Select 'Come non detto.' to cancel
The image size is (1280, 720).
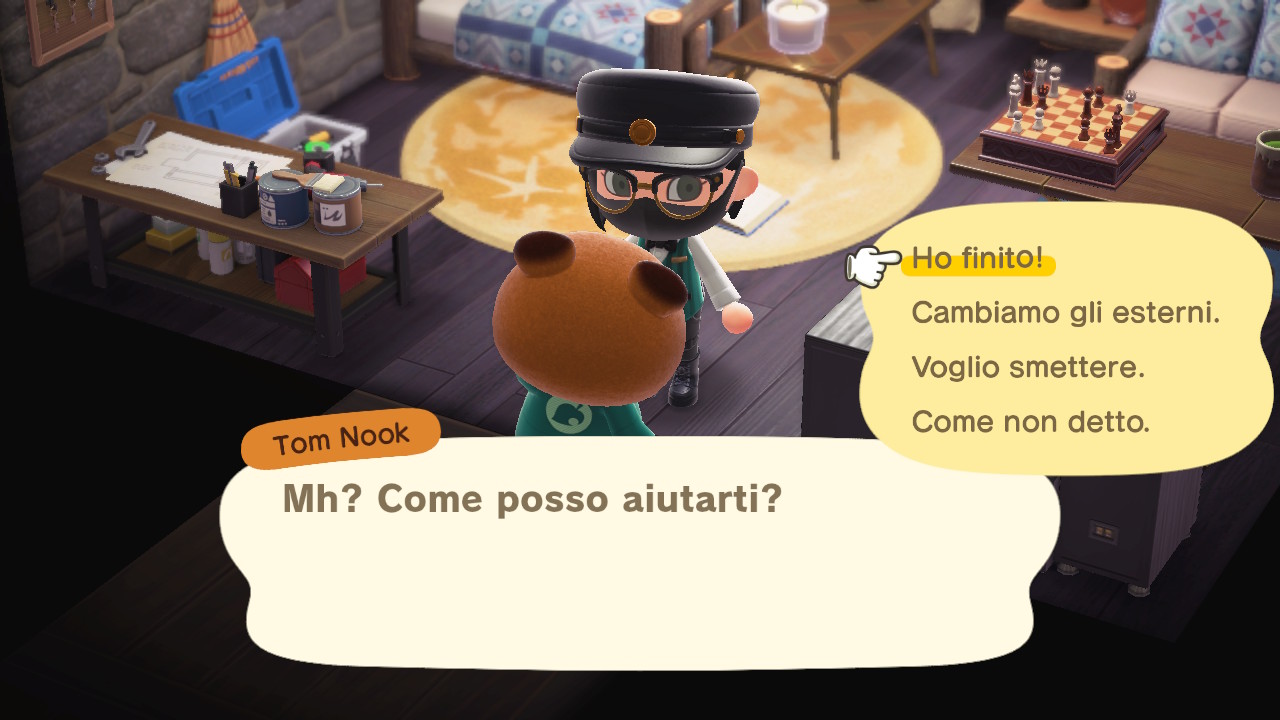pyautogui.click(x=1030, y=421)
